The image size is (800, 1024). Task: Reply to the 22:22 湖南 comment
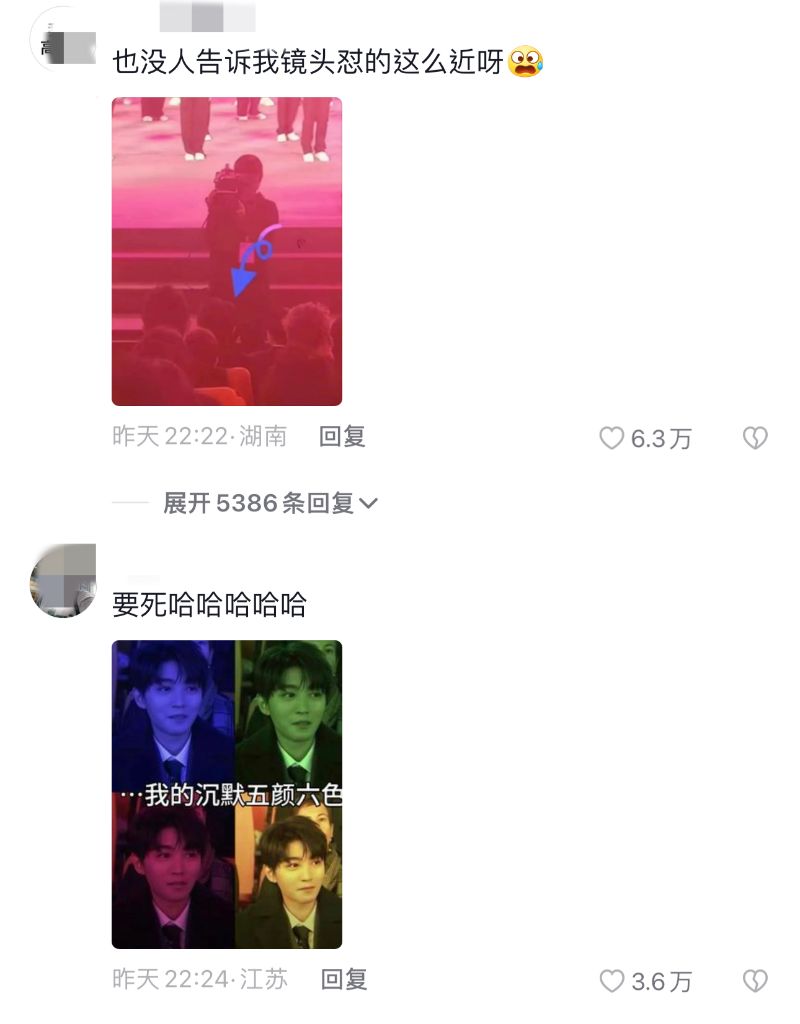click(342, 436)
